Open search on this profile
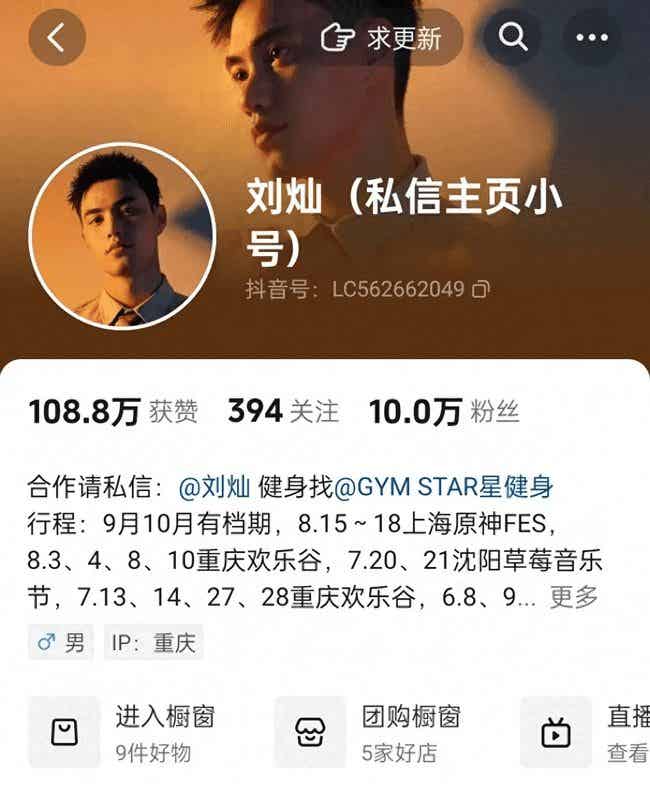This screenshot has height=793, width=650. (x=513, y=38)
